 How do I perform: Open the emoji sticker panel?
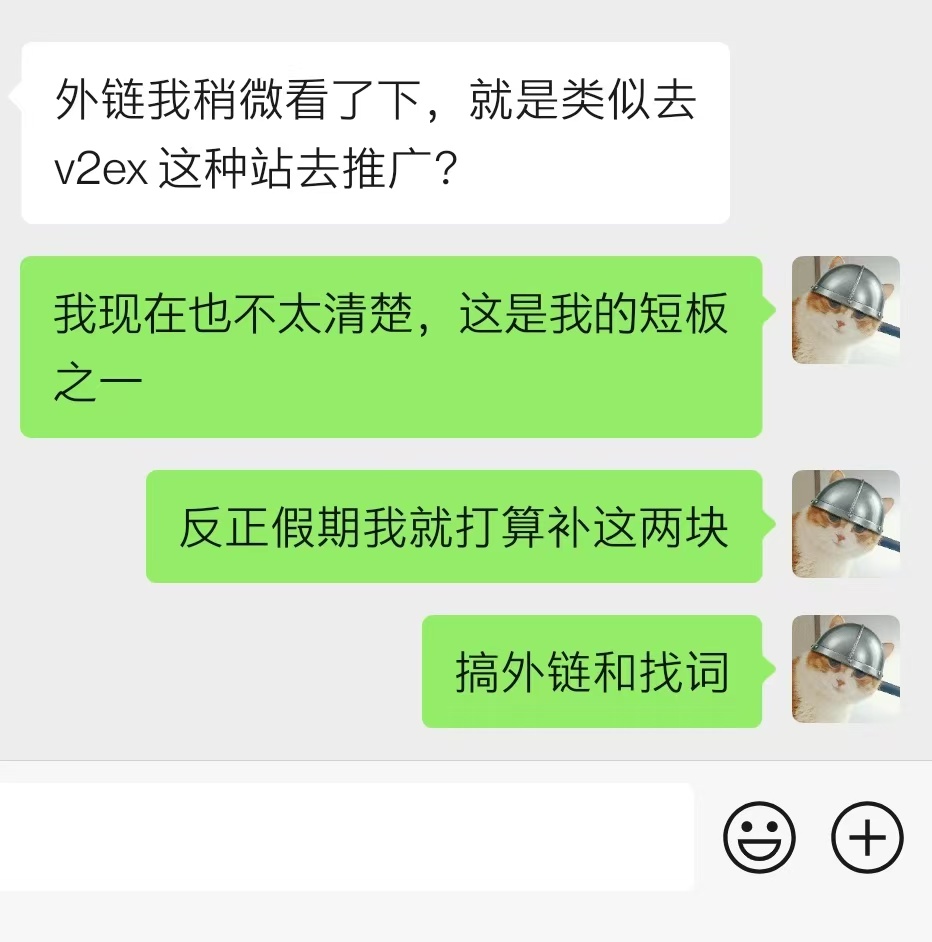759,837
